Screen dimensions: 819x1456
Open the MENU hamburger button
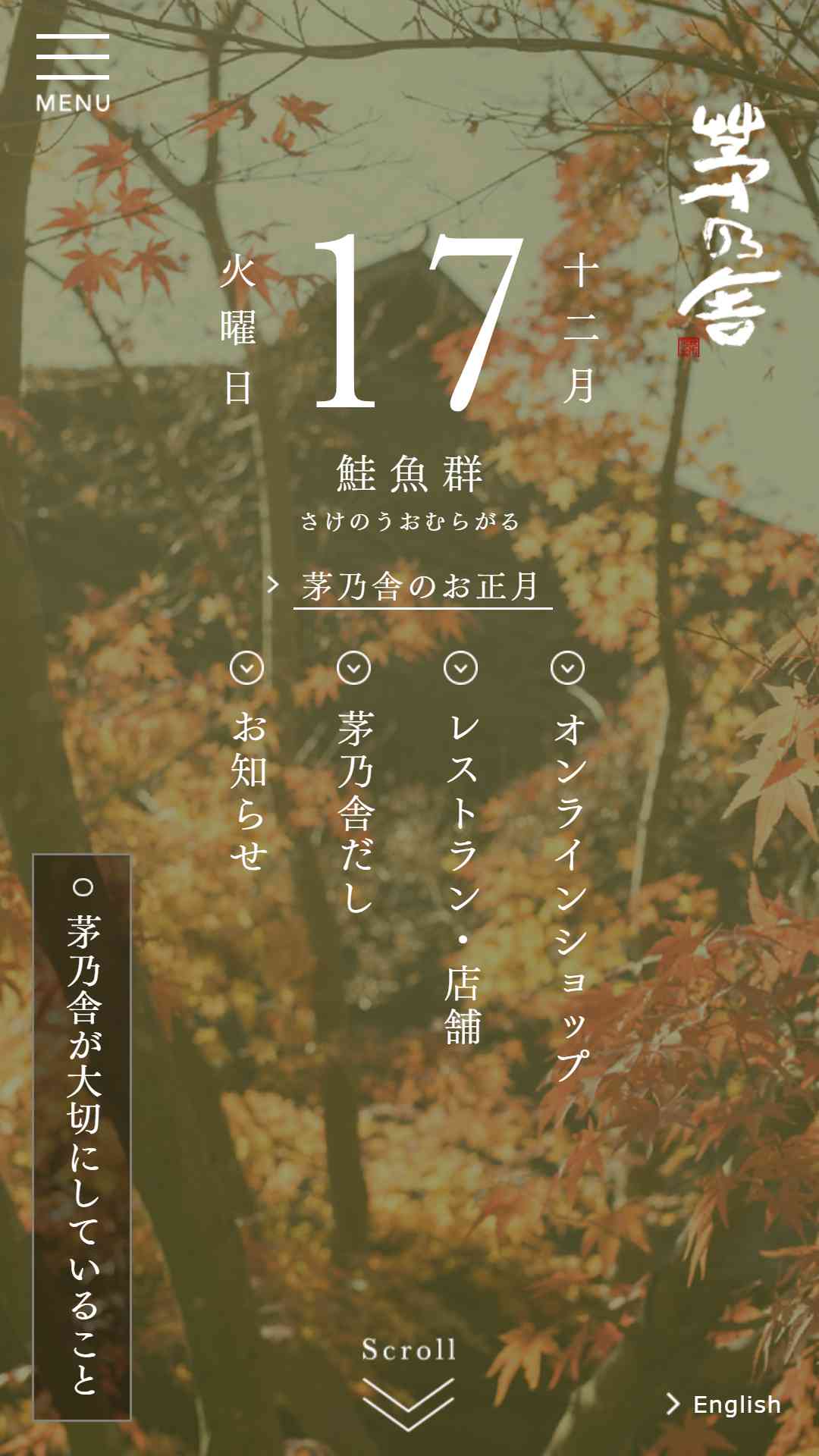pos(73,74)
